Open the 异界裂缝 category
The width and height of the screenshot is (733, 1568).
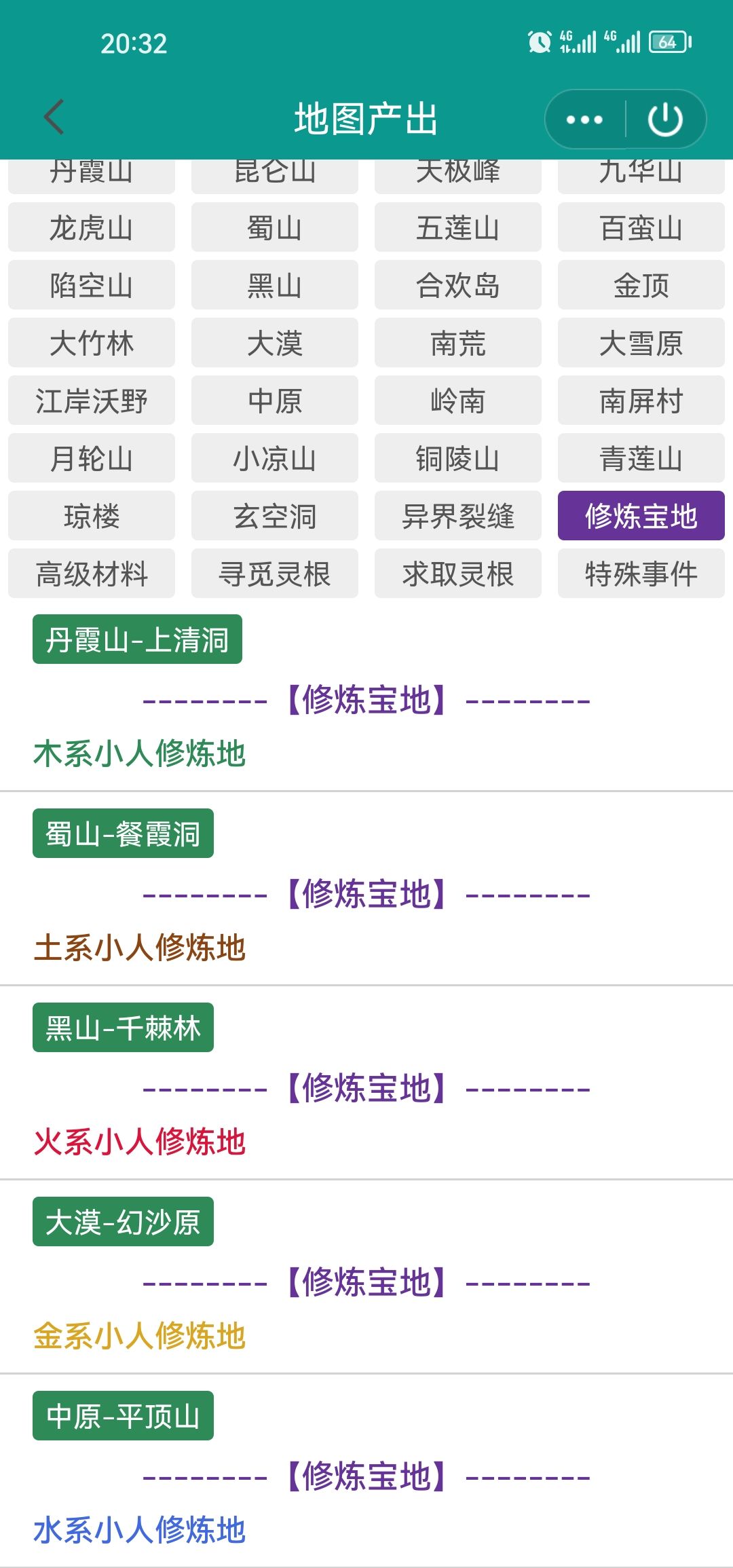[x=458, y=516]
